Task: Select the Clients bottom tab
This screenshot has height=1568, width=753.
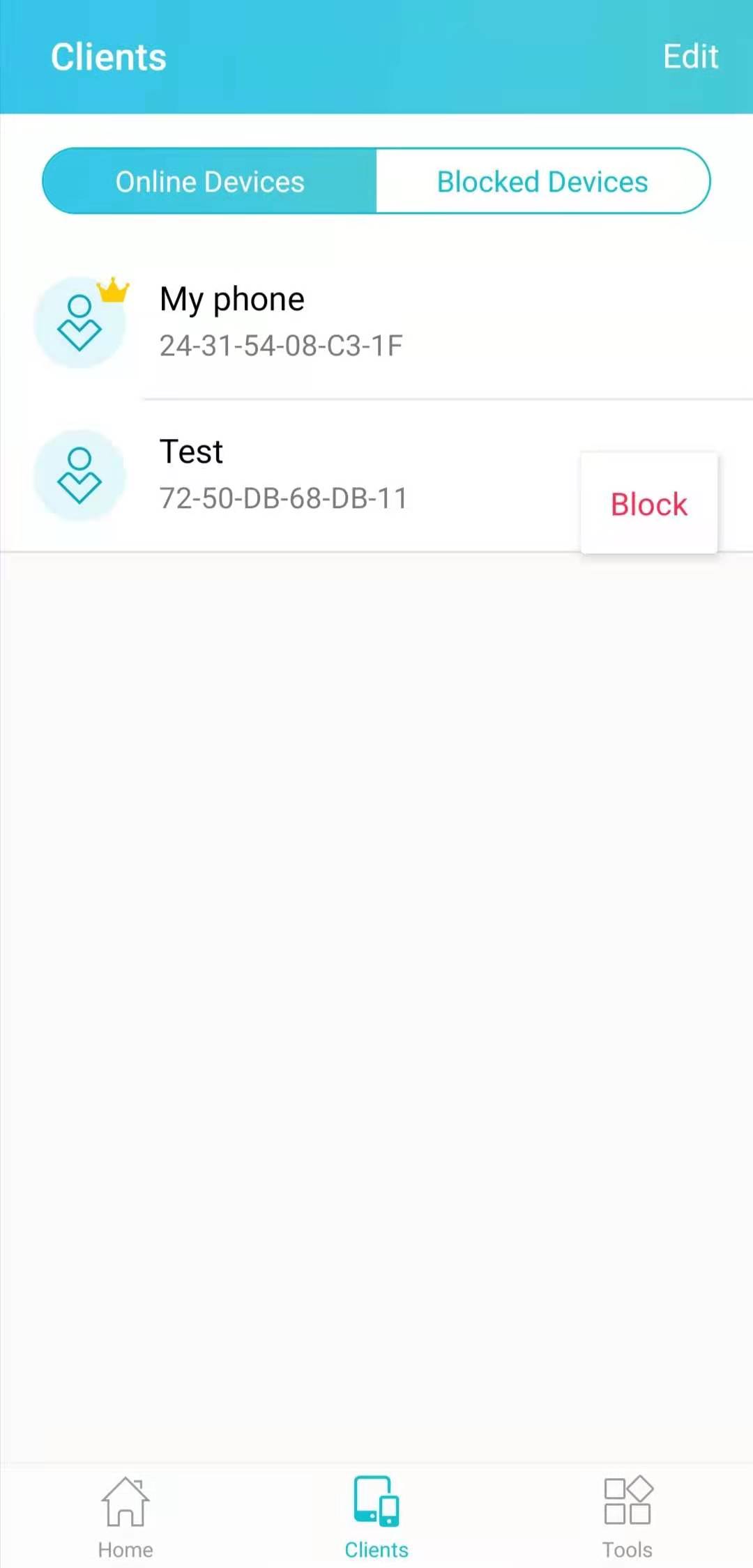Action: point(376,1517)
